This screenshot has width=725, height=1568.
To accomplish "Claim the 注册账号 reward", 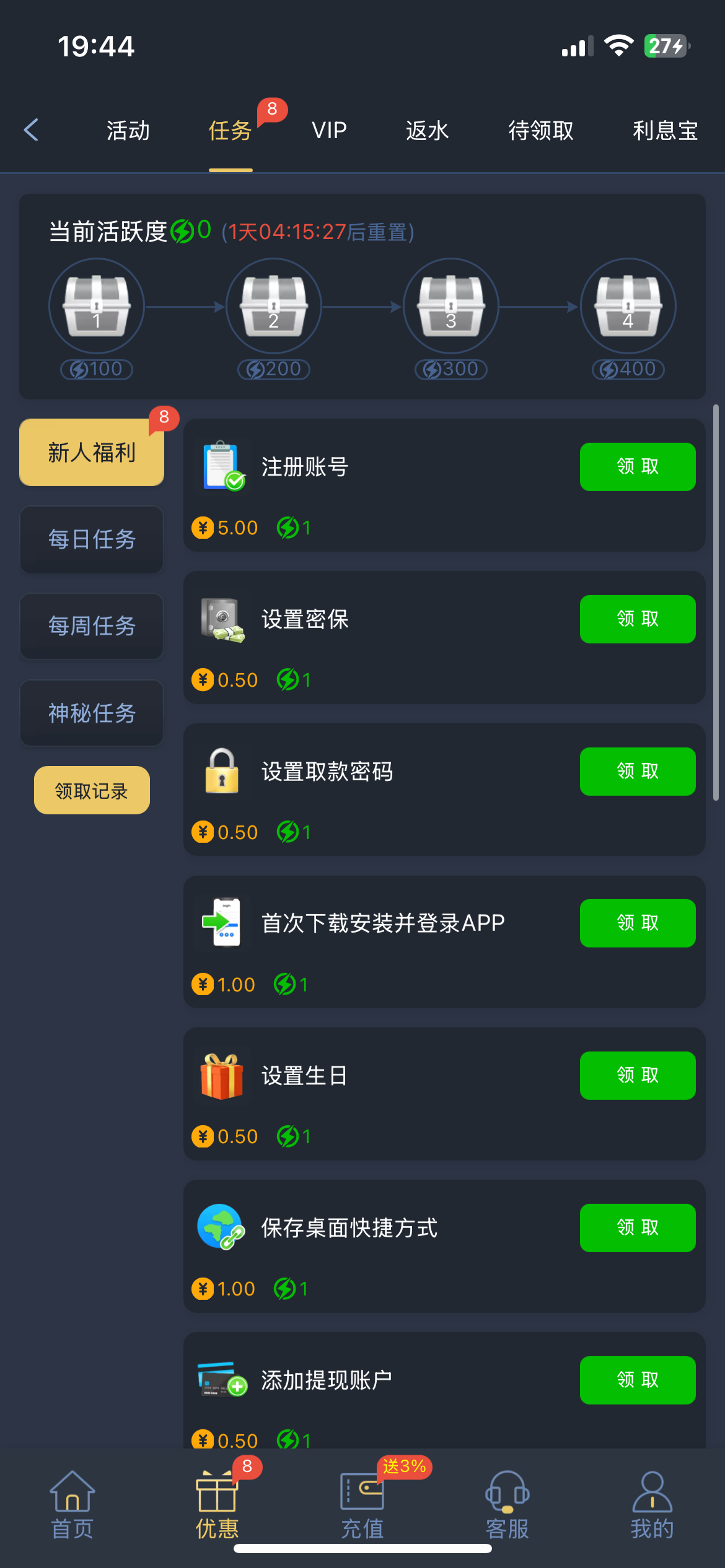I will (x=637, y=467).
